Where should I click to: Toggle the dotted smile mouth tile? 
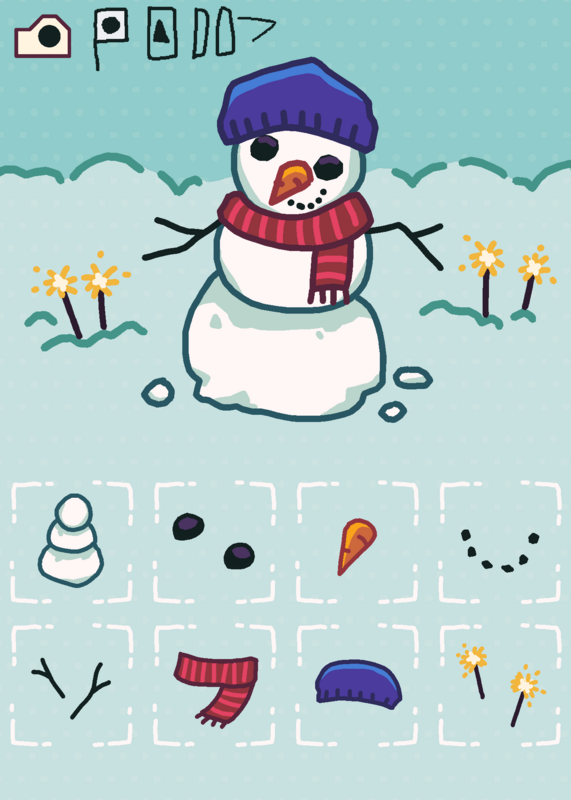click(x=500, y=542)
